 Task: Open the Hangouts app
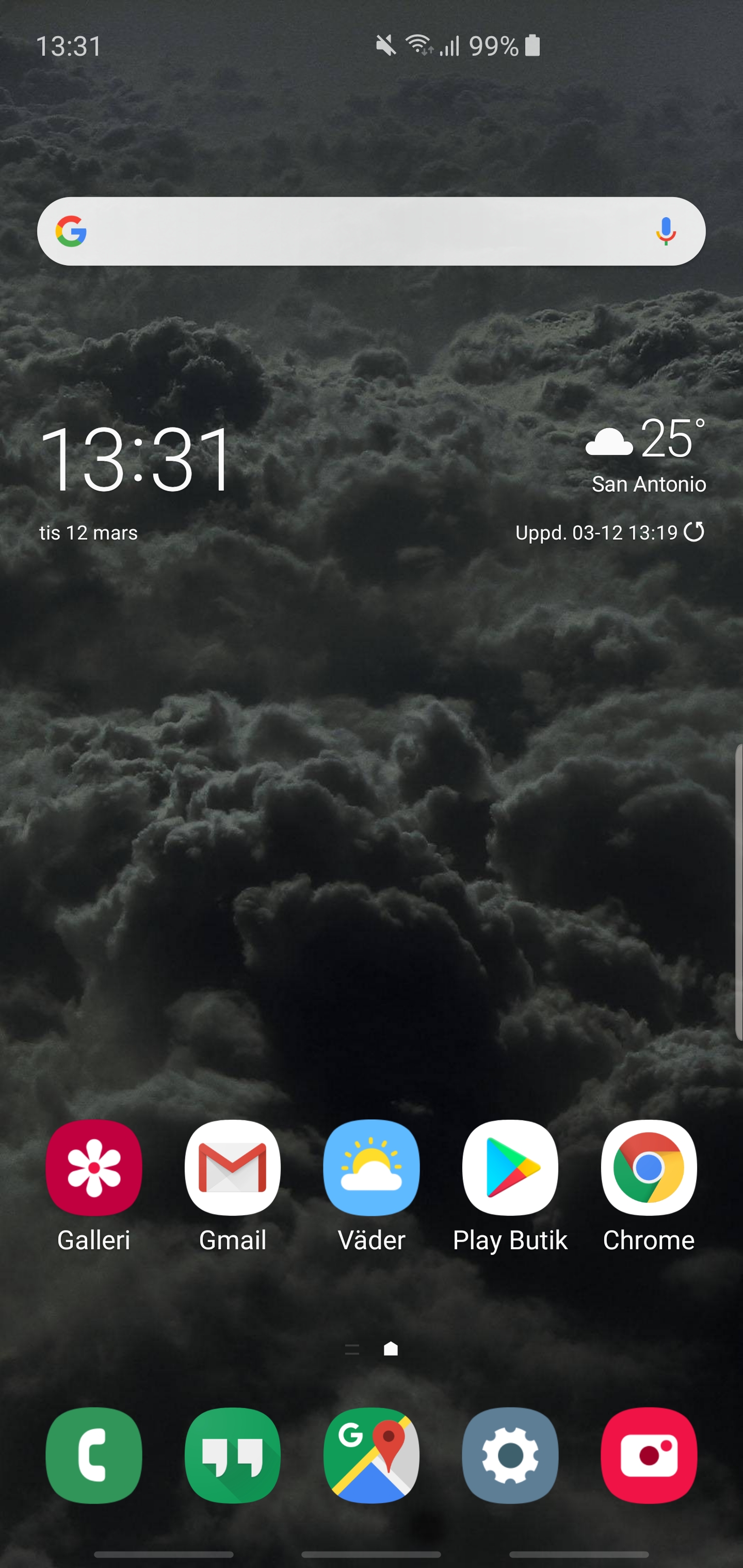pos(233,1456)
